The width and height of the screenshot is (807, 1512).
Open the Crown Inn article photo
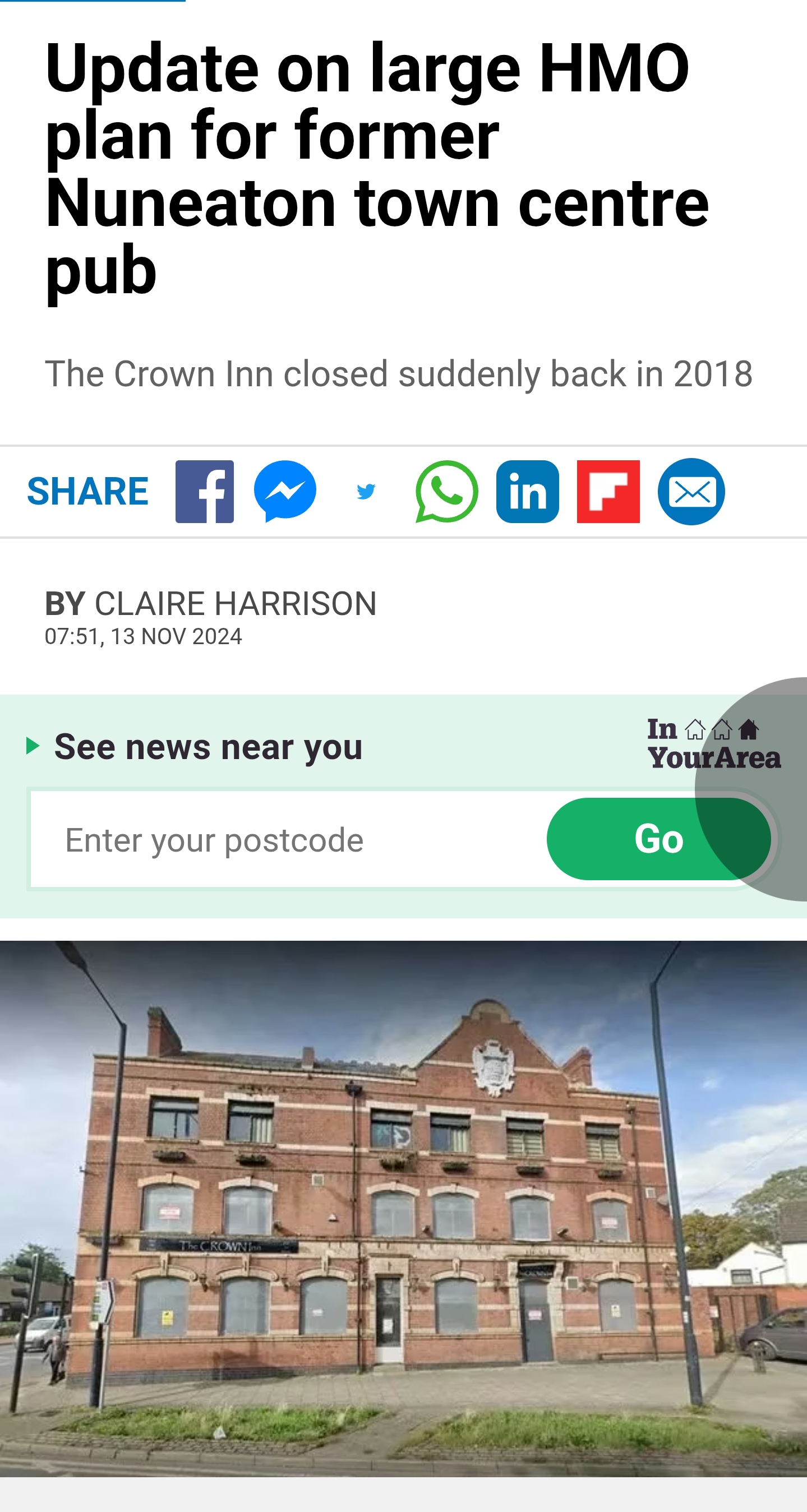coord(404,1208)
